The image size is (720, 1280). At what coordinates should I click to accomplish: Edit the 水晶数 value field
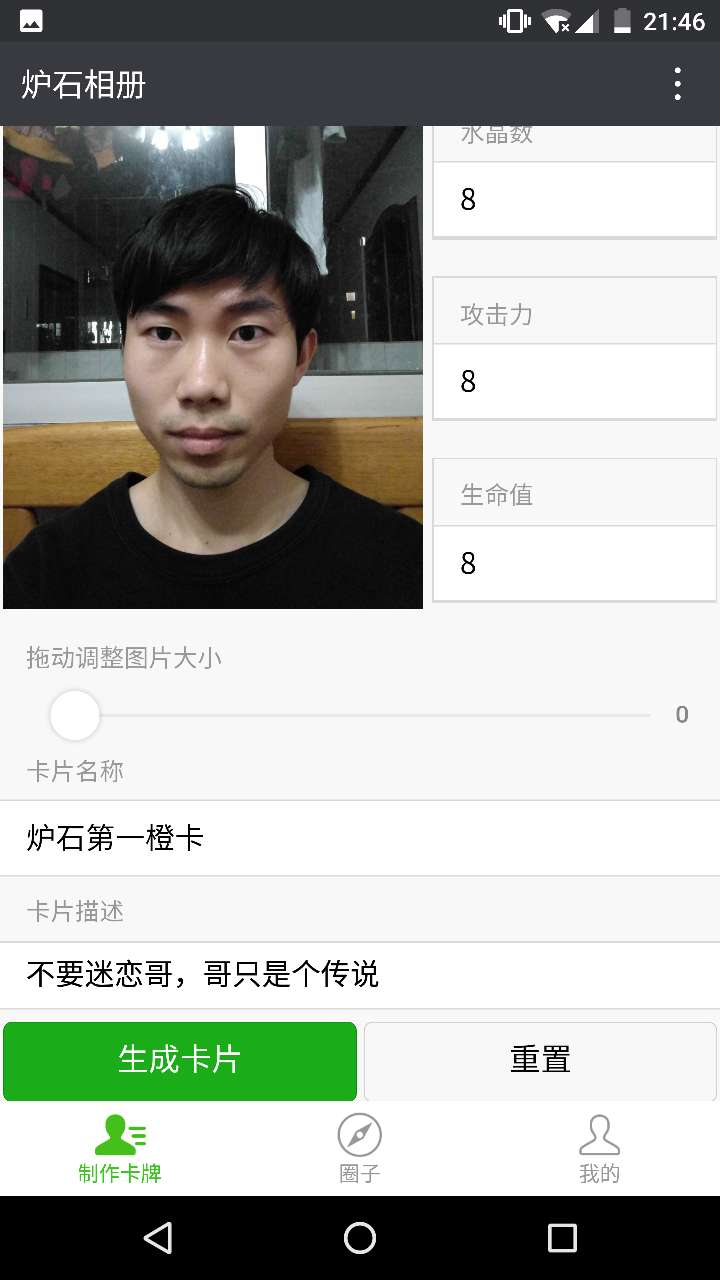[x=574, y=200]
